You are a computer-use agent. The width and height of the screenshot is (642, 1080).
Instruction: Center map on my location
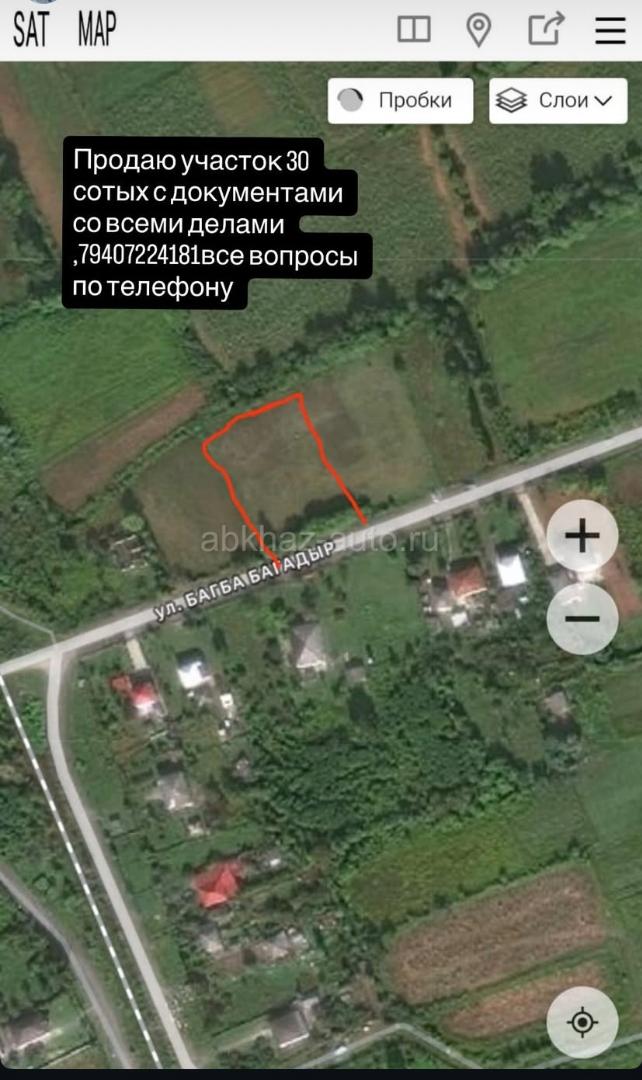point(582,1022)
